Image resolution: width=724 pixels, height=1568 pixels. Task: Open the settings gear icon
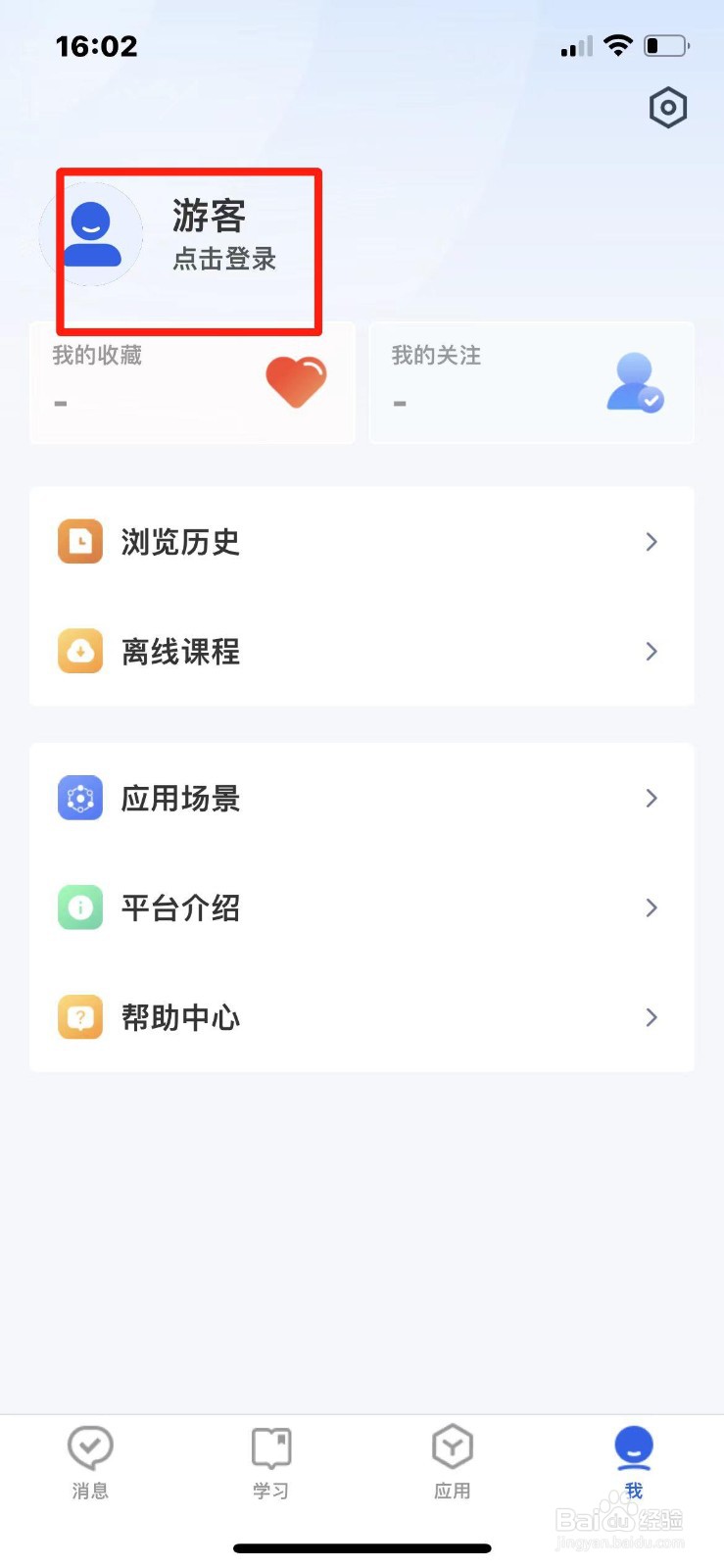[667, 108]
